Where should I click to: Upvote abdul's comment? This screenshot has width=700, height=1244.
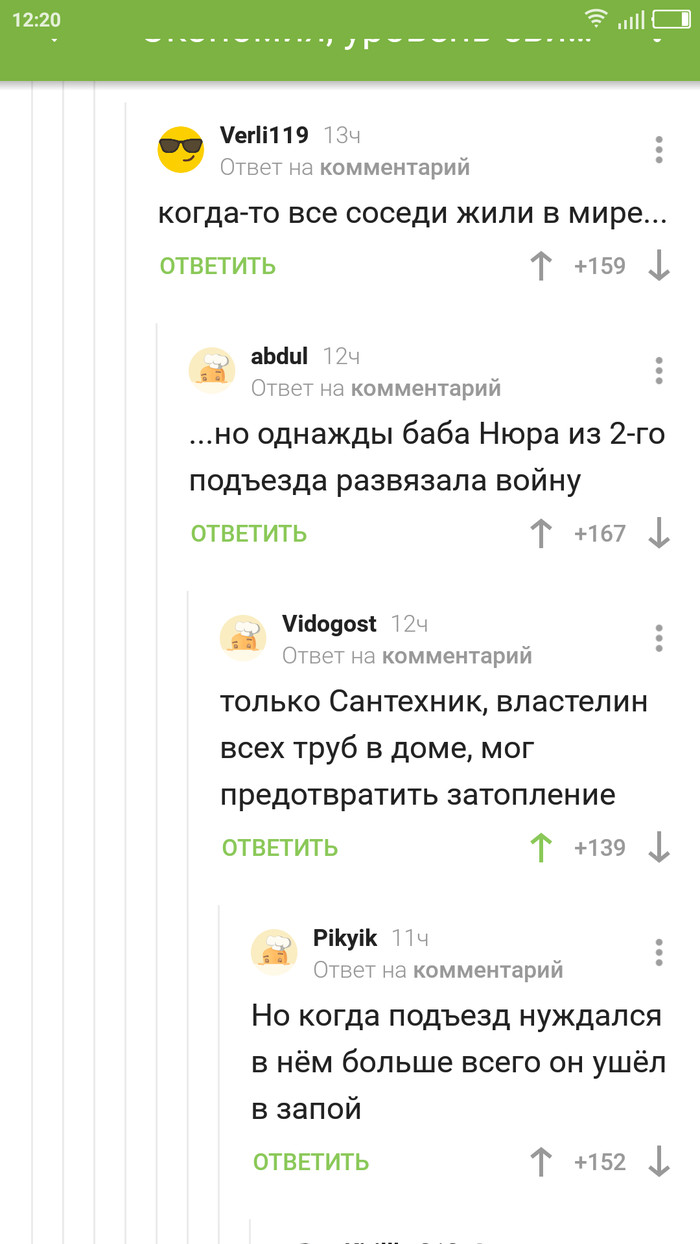[x=540, y=534]
